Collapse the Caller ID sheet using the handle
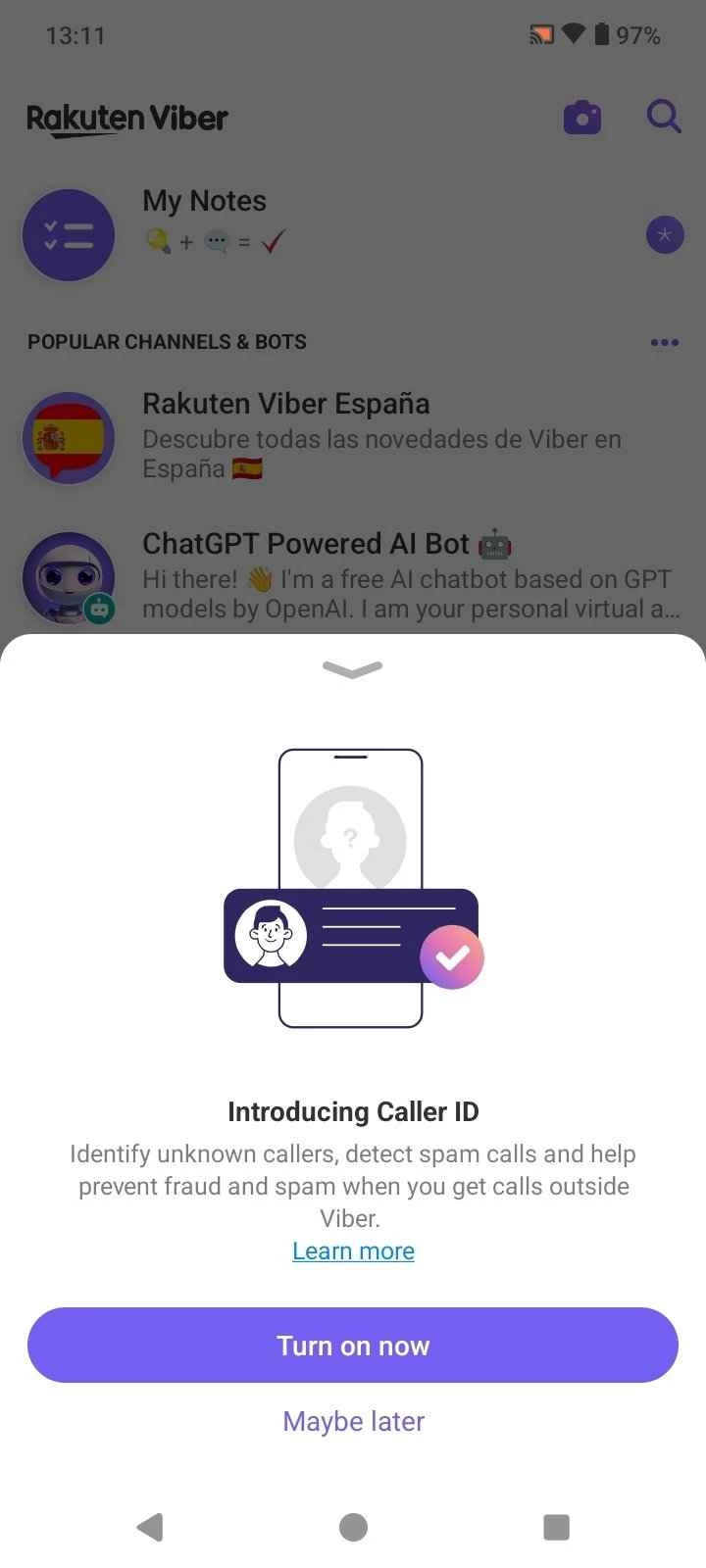Viewport: 706px width, 1568px height. (x=352, y=668)
